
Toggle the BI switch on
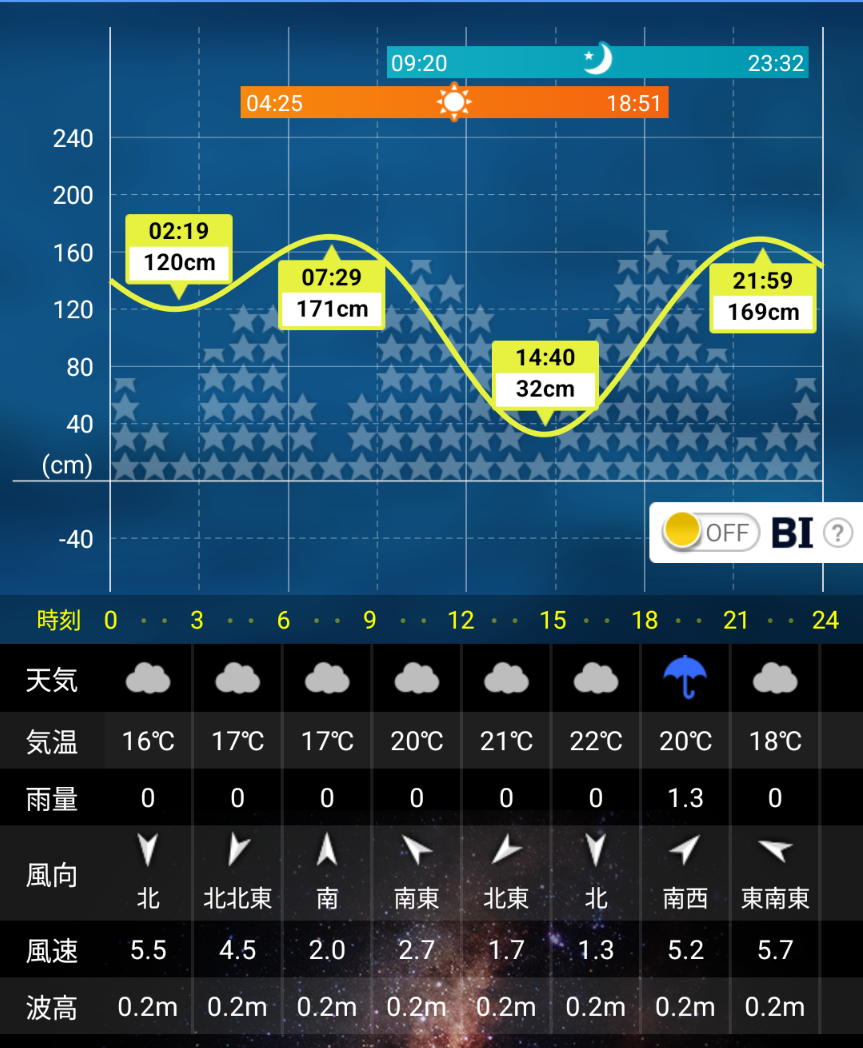point(710,532)
